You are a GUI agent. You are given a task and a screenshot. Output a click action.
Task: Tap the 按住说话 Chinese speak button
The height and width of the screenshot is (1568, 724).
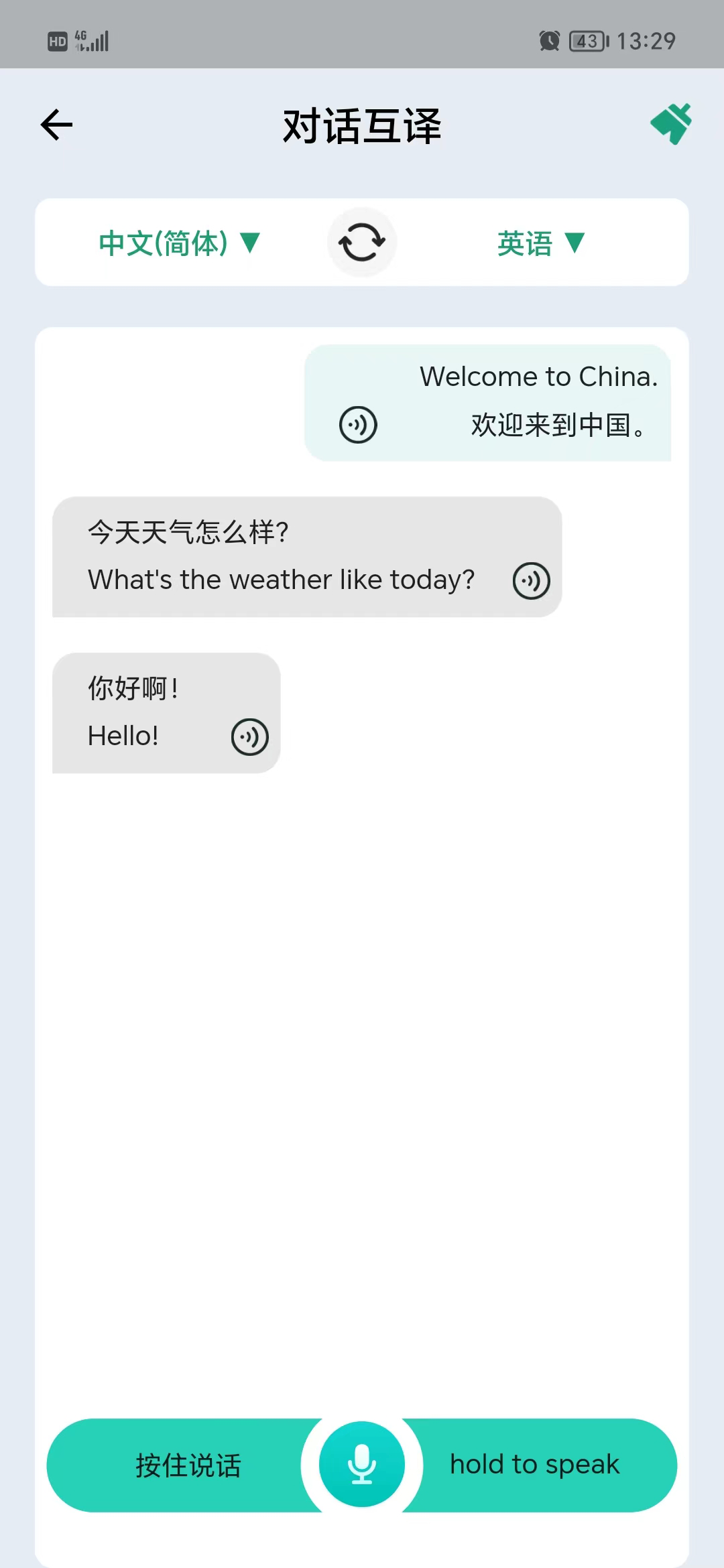pos(188,1465)
